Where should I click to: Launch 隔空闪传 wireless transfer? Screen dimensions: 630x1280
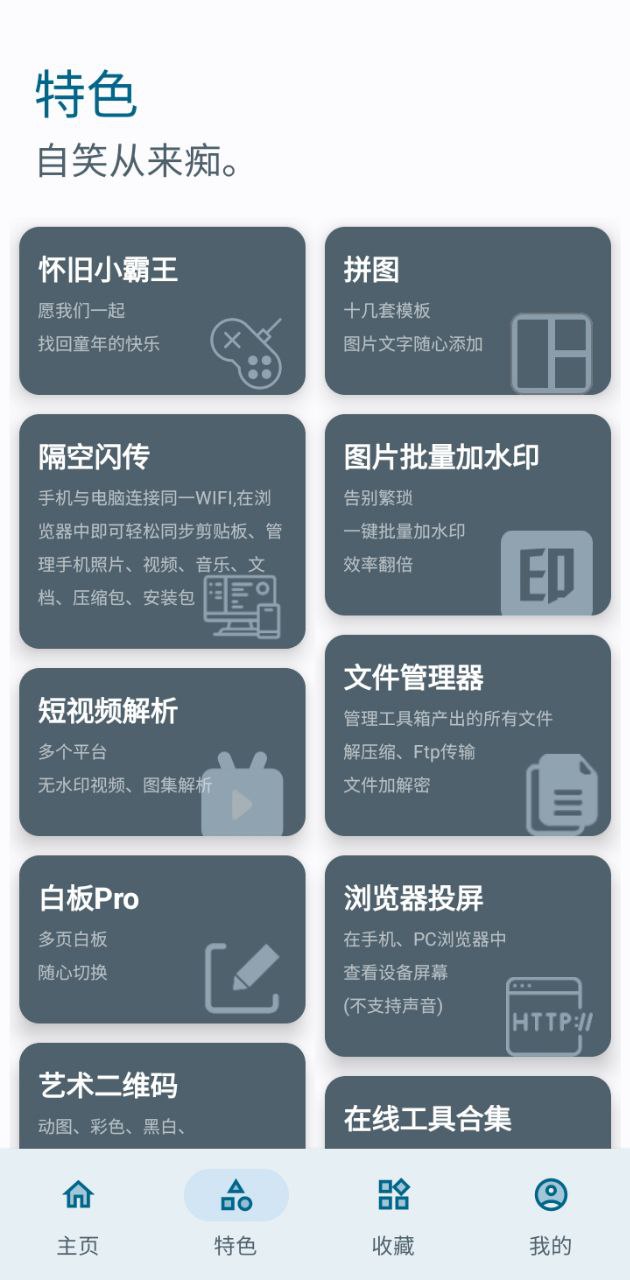click(x=162, y=530)
